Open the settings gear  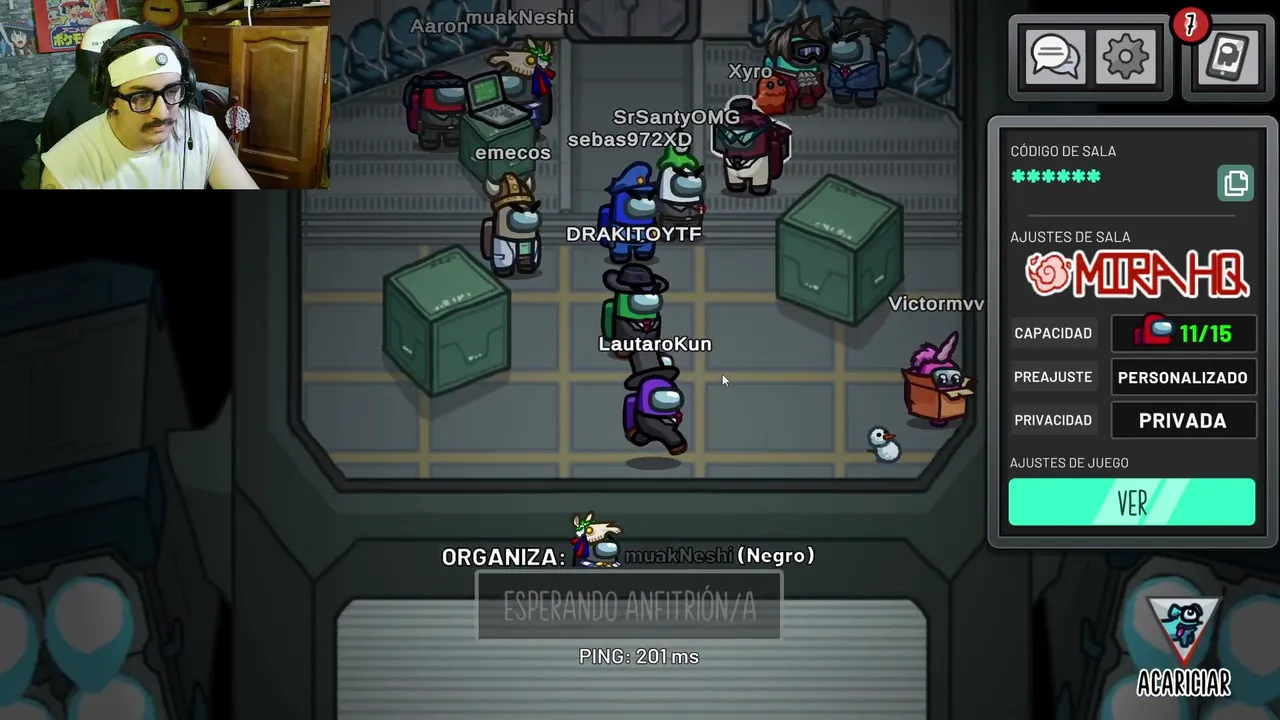1126,57
